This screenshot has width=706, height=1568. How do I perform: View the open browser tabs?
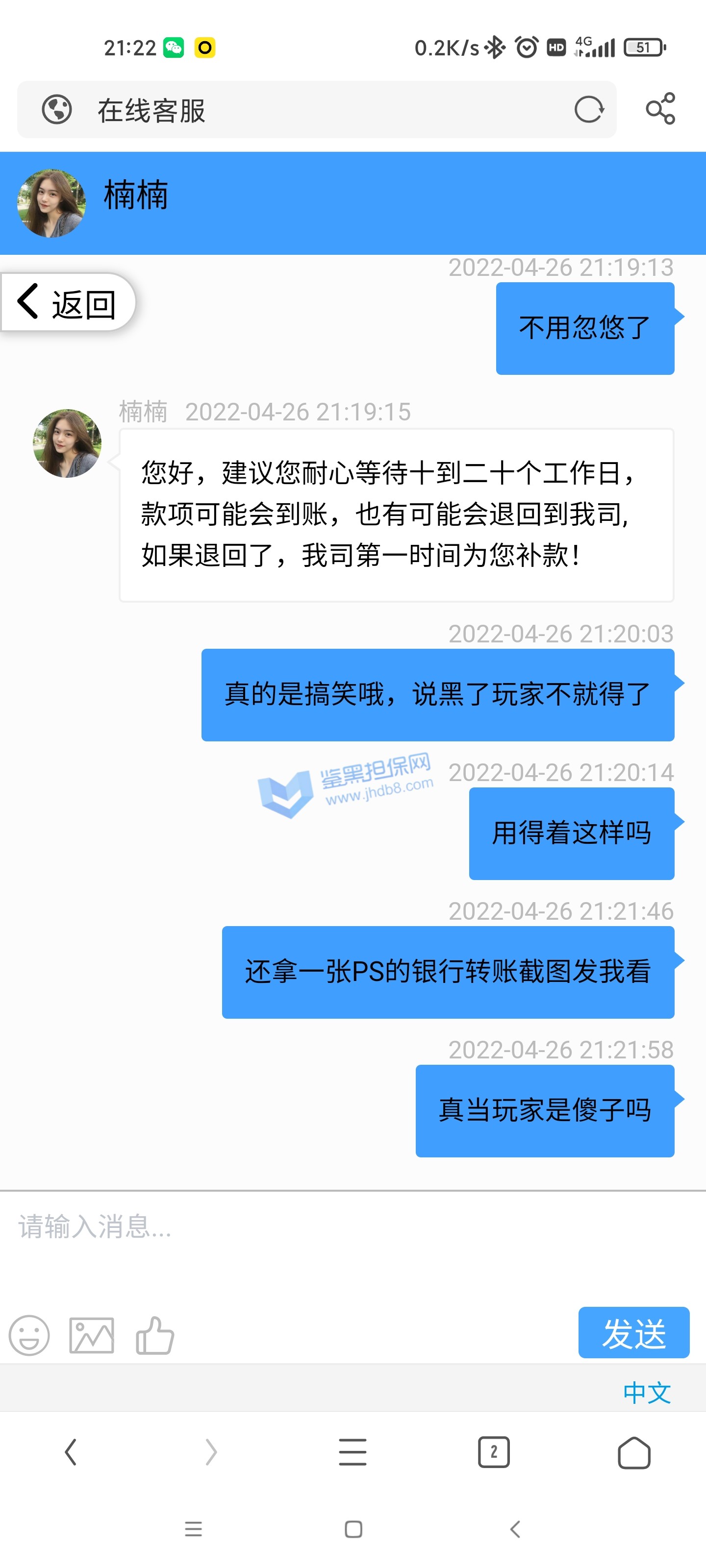click(x=493, y=1452)
